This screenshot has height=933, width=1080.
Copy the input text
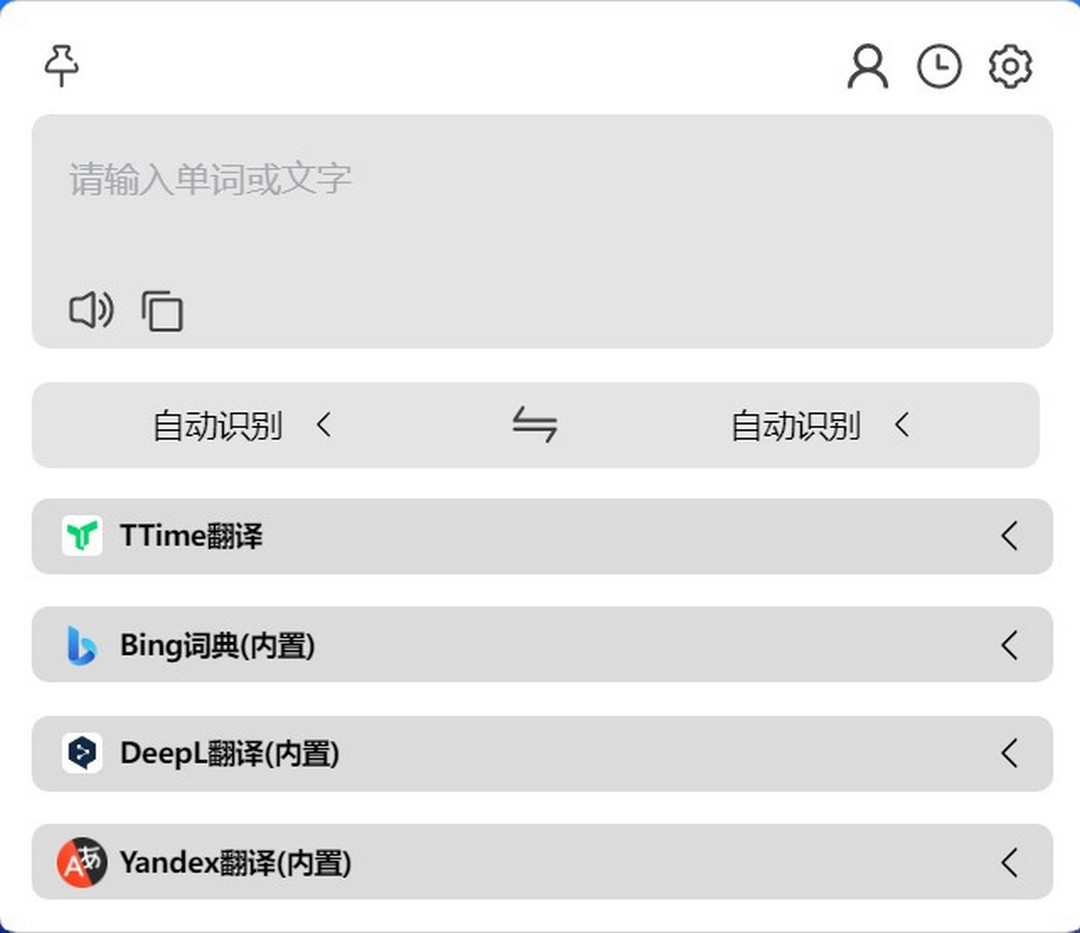tap(162, 310)
